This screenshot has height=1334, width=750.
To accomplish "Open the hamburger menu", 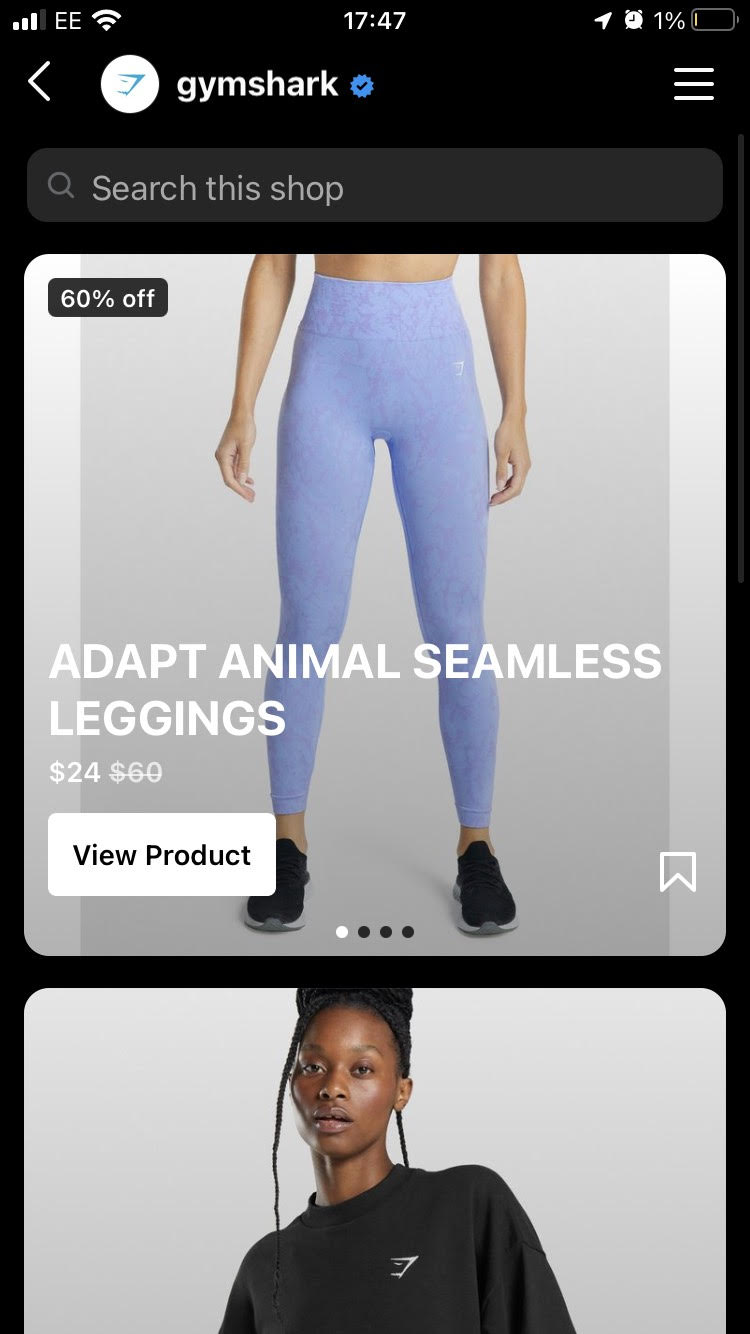I will pos(693,84).
